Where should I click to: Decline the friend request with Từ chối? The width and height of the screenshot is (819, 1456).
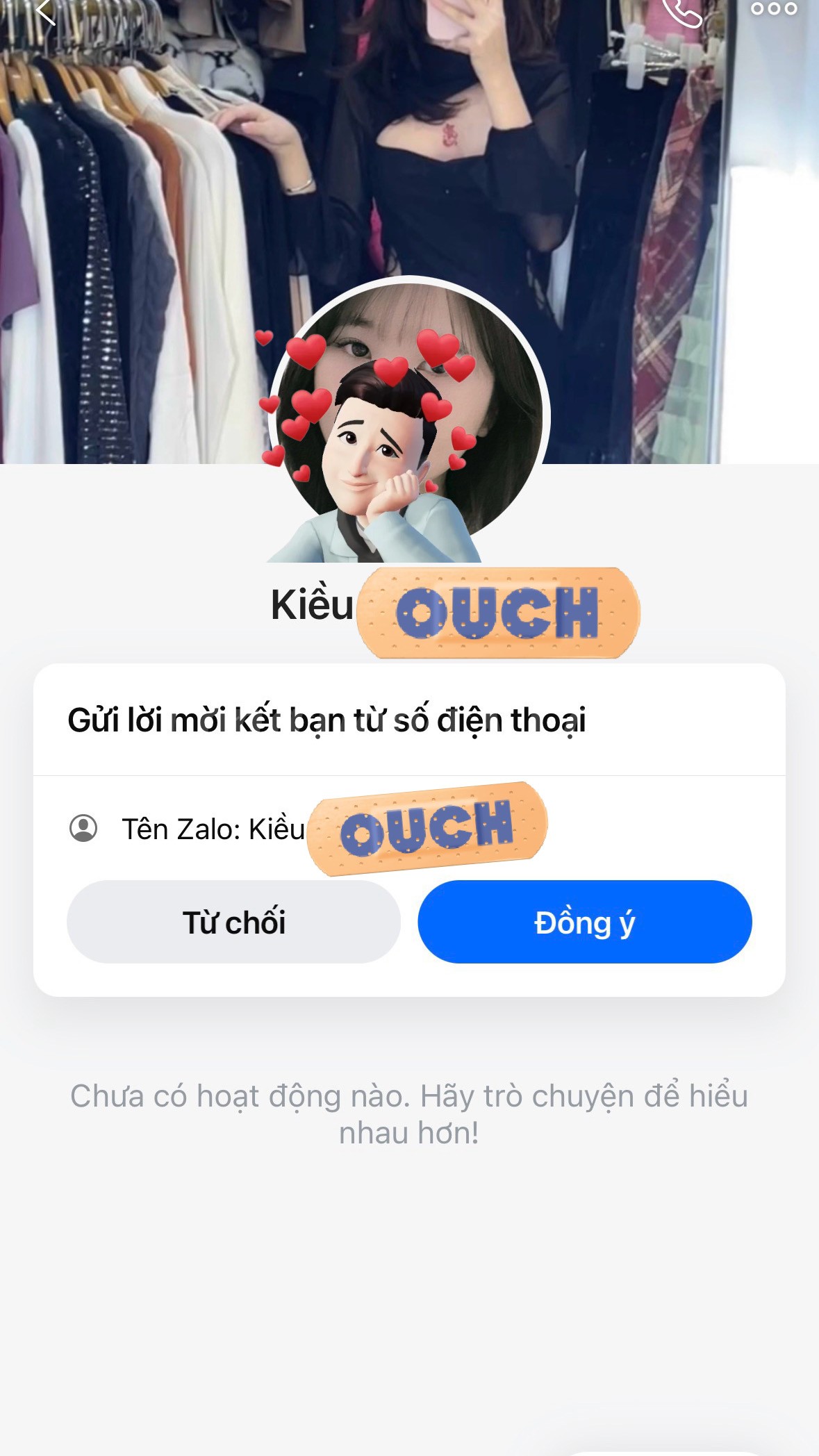233,922
